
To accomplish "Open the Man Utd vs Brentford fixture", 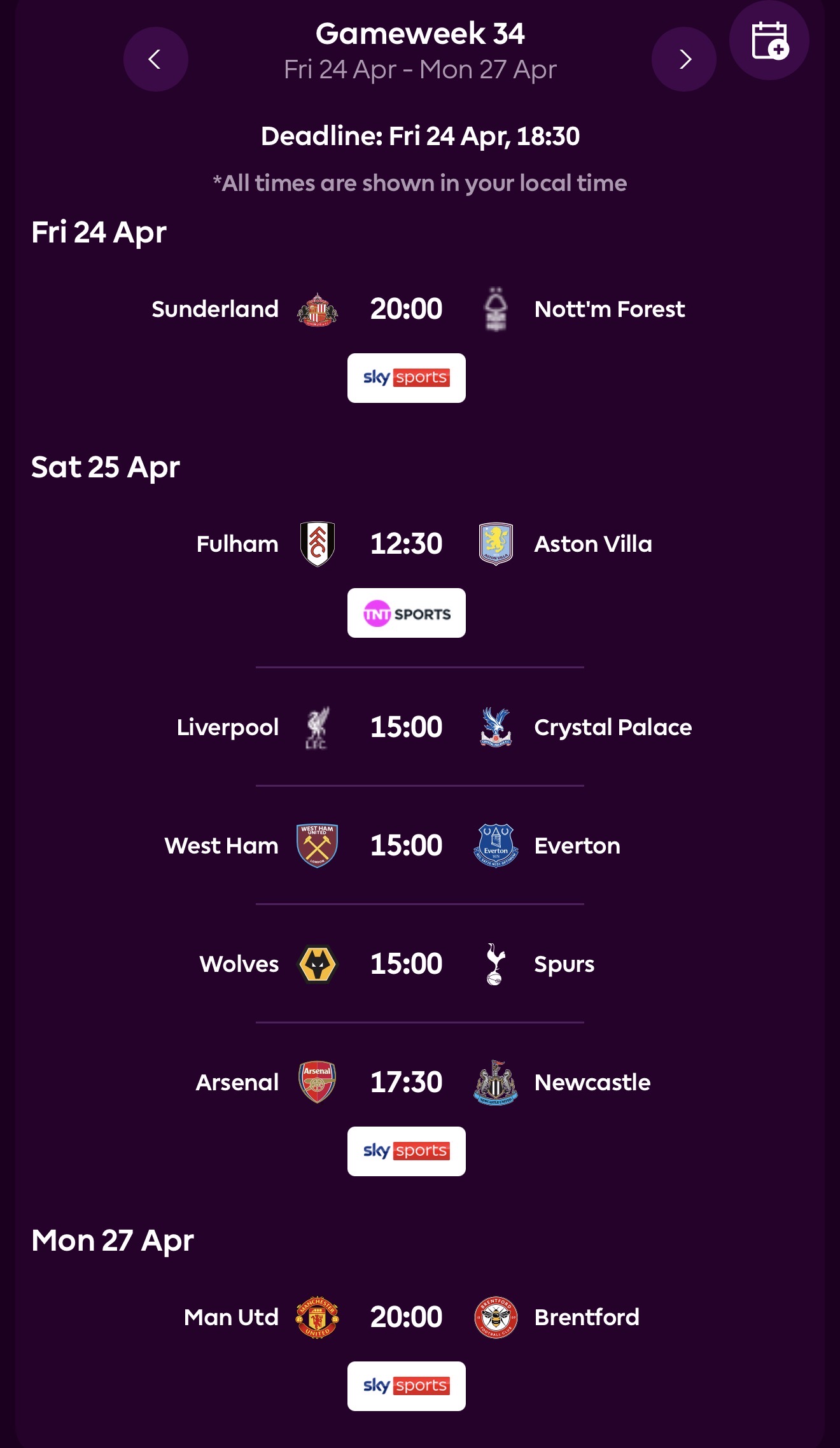I will point(406,1317).
